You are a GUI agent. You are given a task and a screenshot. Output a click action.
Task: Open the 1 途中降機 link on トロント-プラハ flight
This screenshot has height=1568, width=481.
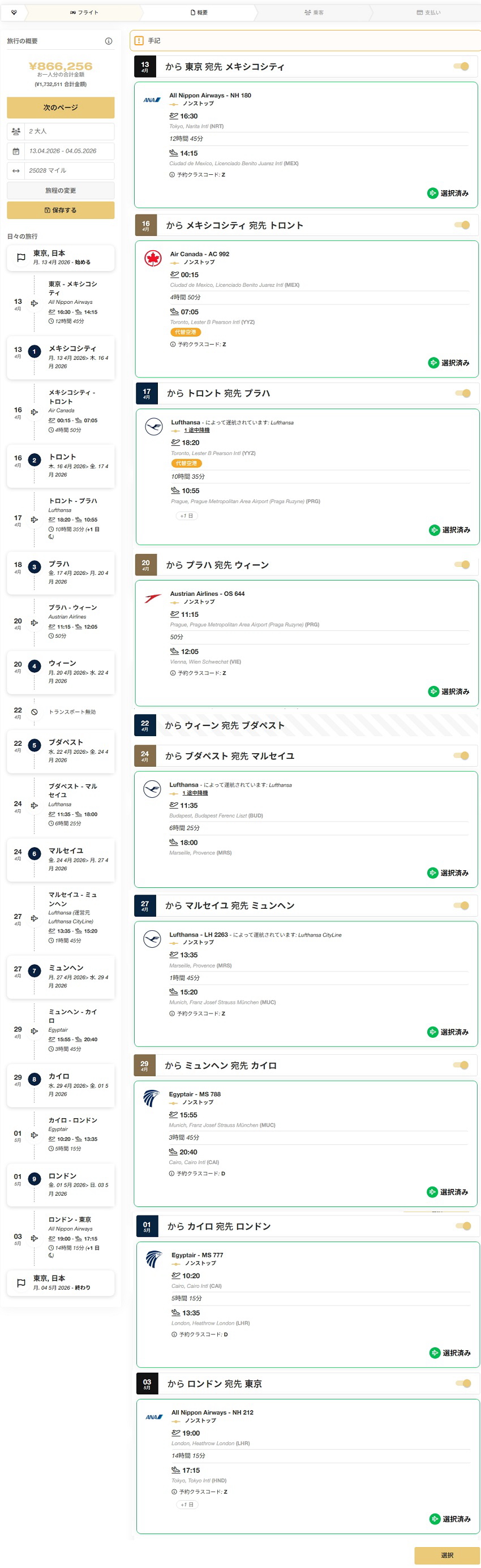pos(197,431)
